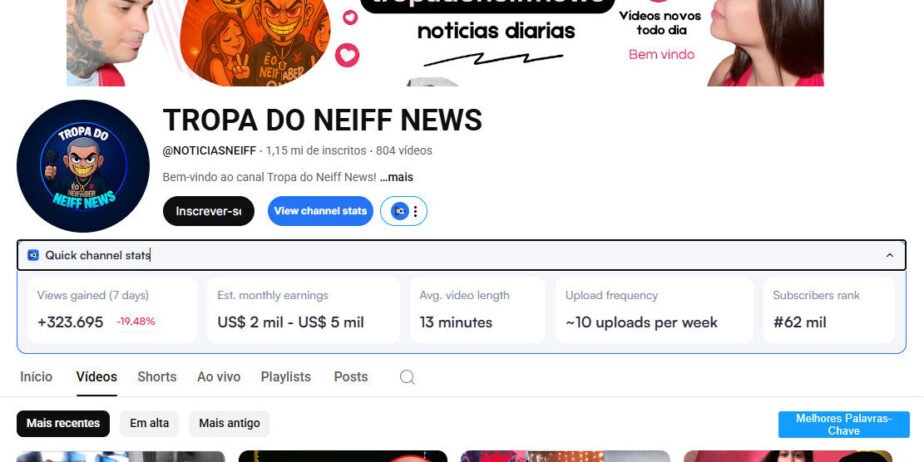Search within this channel

pyautogui.click(x=407, y=377)
